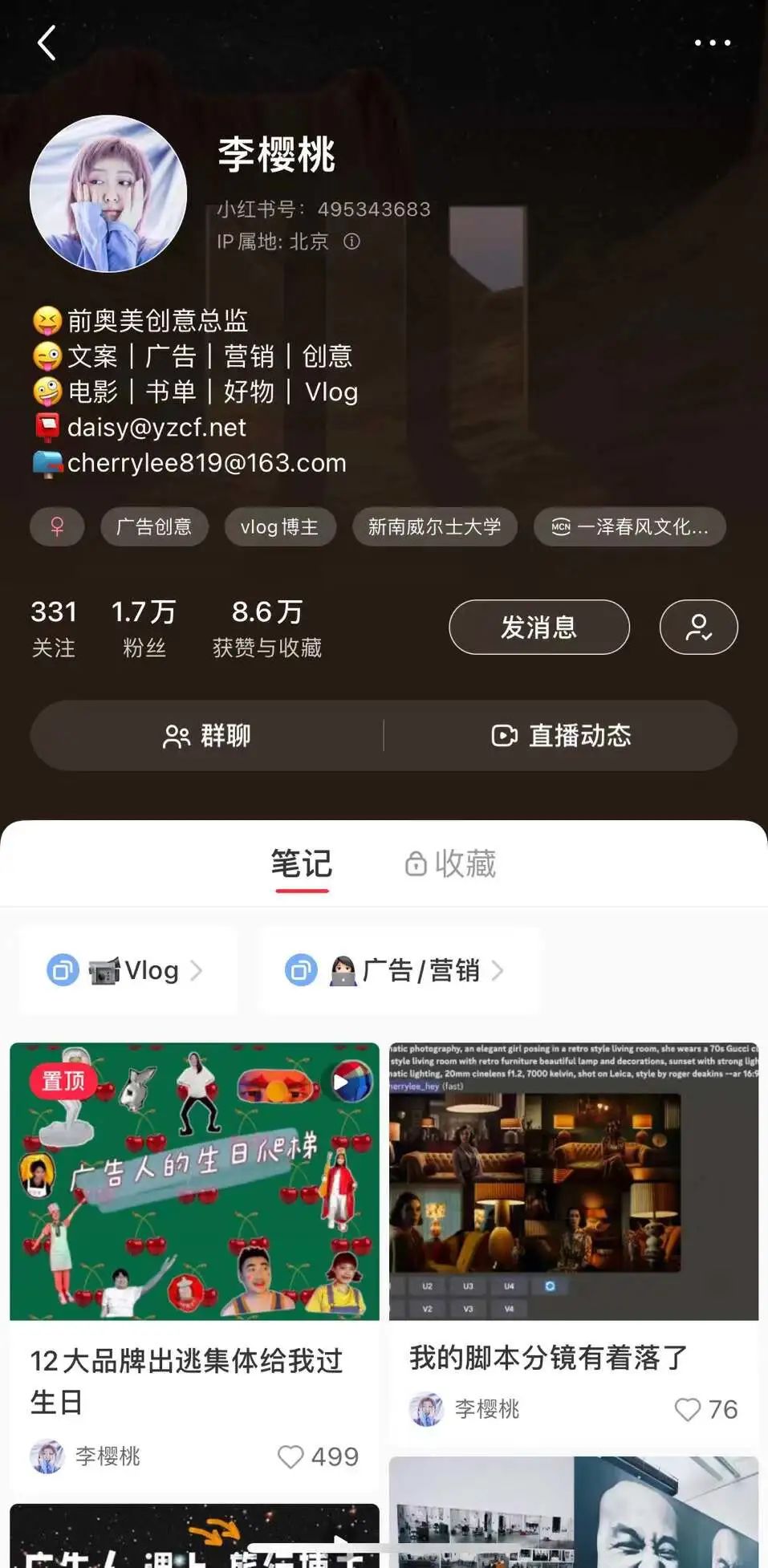The image size is (768, 1568).
Task: Expand the 📹Vlog collection chevron
Action: click(197, 970)
